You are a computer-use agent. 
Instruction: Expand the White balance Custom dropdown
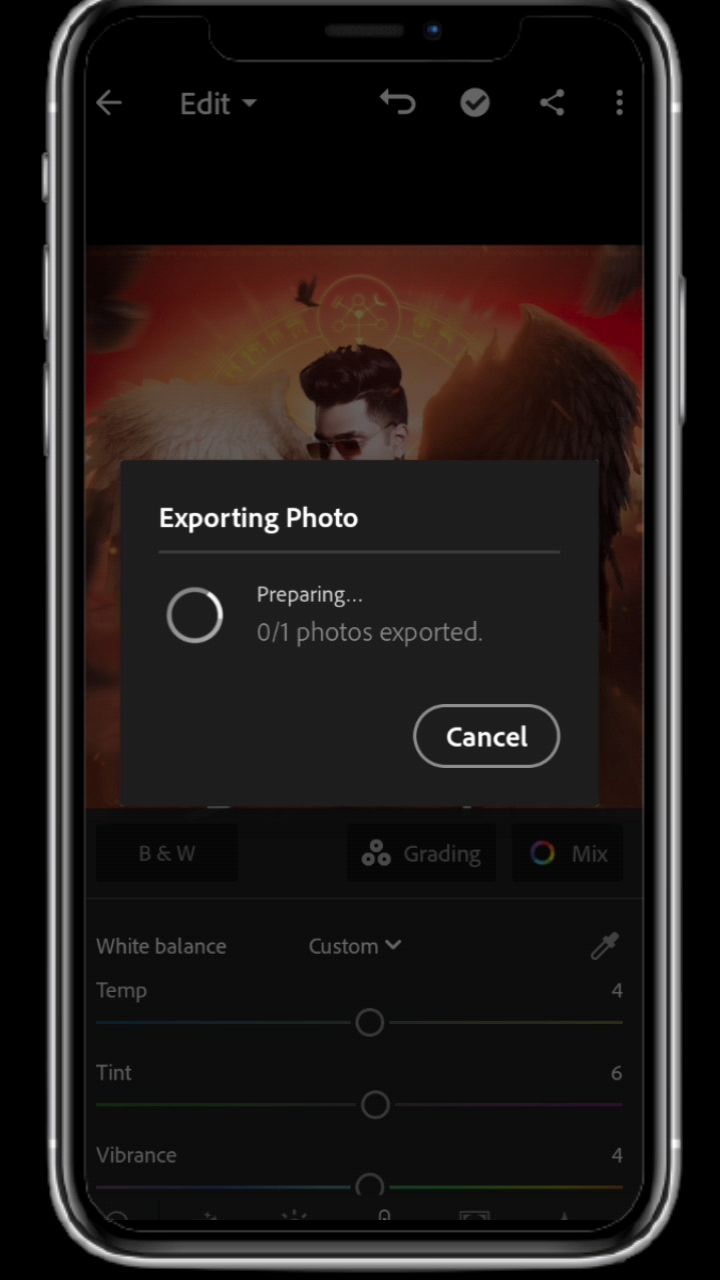(355, 946)
